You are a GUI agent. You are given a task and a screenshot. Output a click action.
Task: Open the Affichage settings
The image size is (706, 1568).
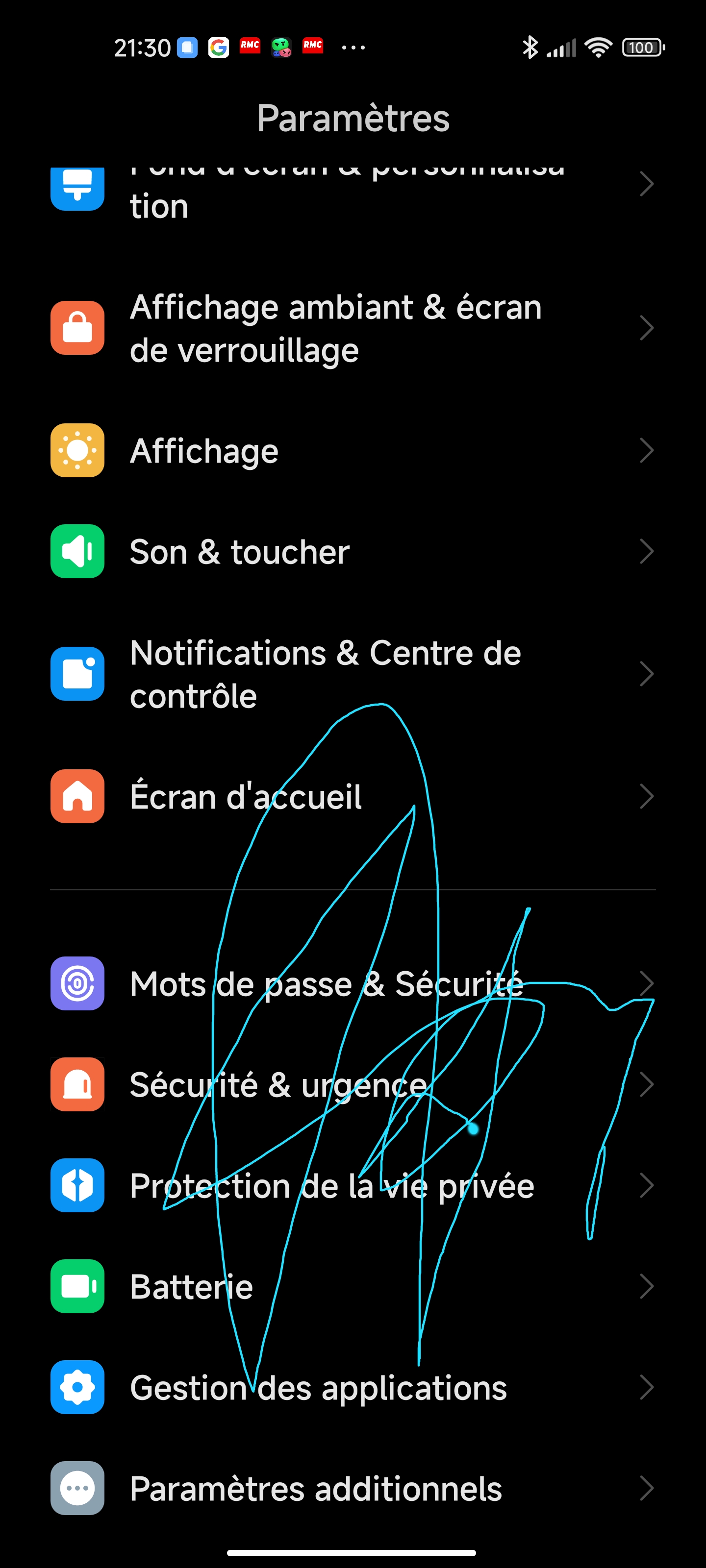pos(353,450)
